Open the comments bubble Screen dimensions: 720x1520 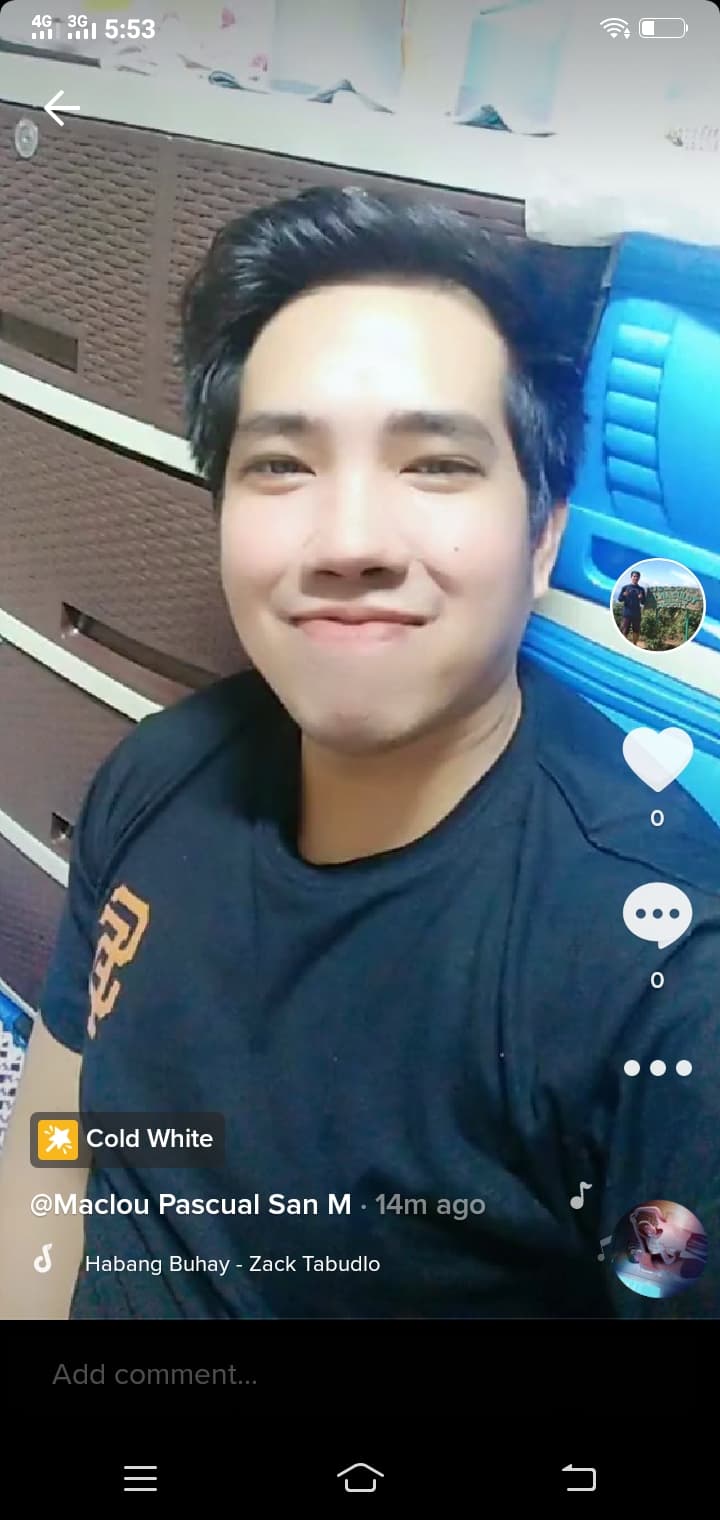657,915
